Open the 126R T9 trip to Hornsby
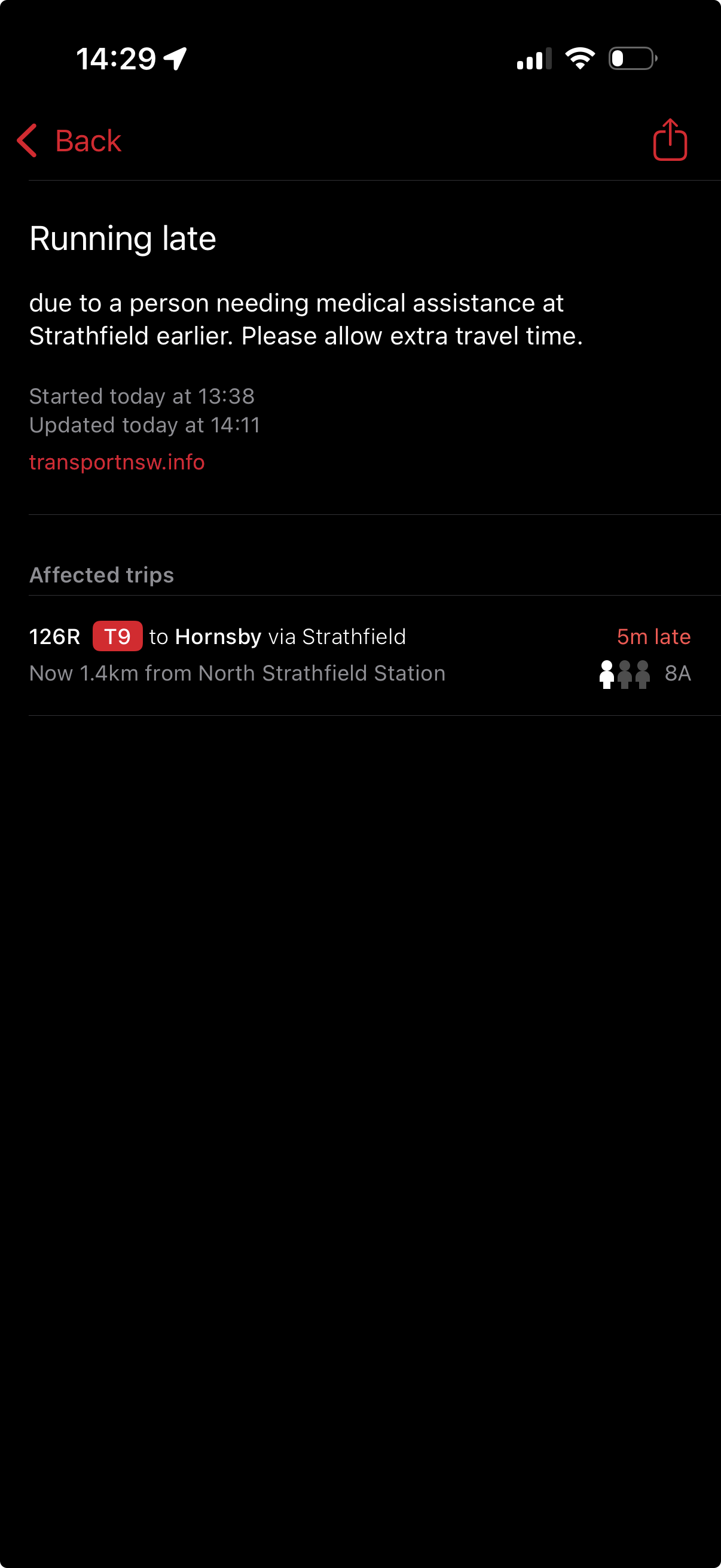This screenshot has width=721, height=1568. [360, 655]
